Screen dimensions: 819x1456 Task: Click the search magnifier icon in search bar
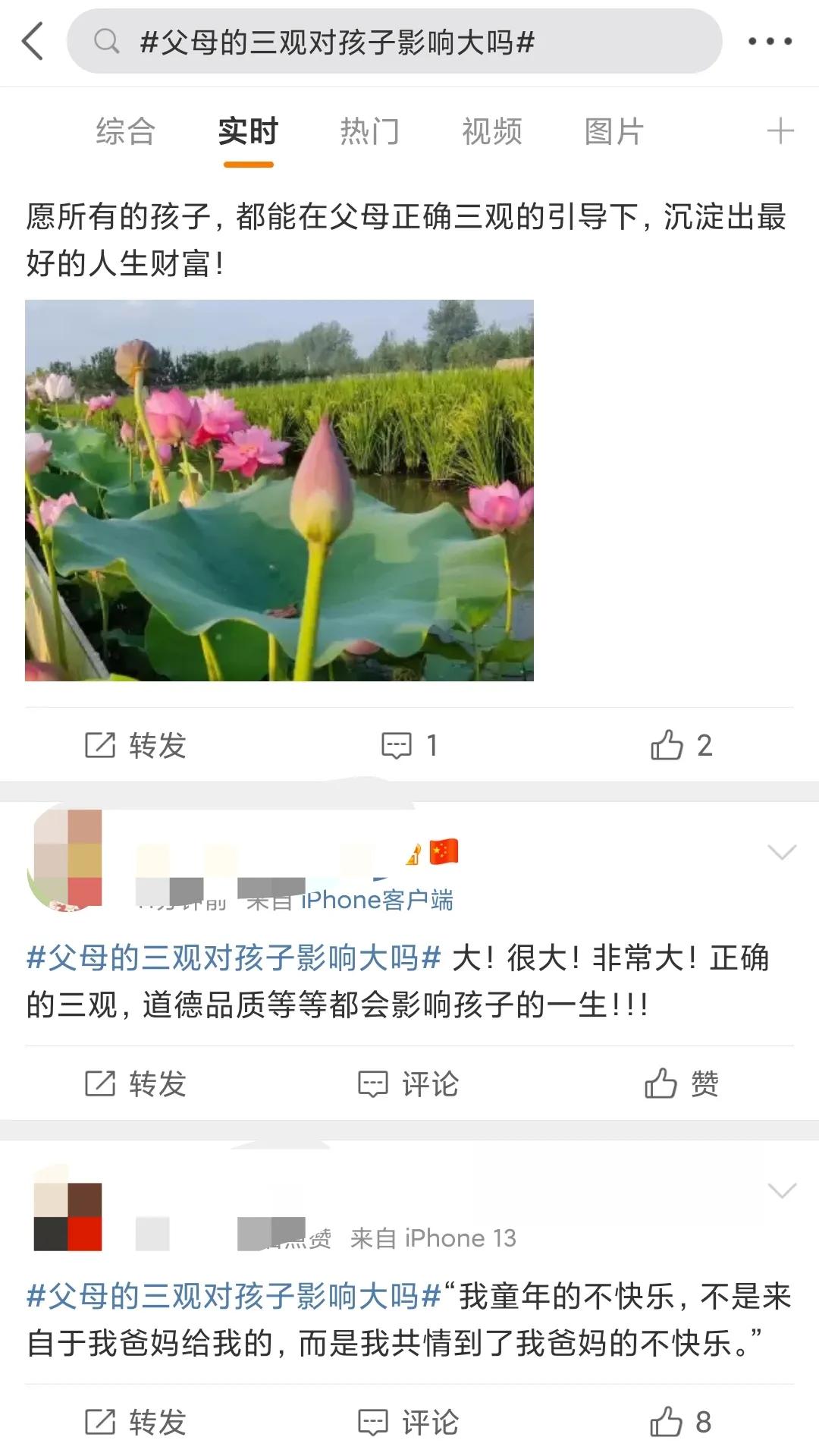click(x=105, y=43)
